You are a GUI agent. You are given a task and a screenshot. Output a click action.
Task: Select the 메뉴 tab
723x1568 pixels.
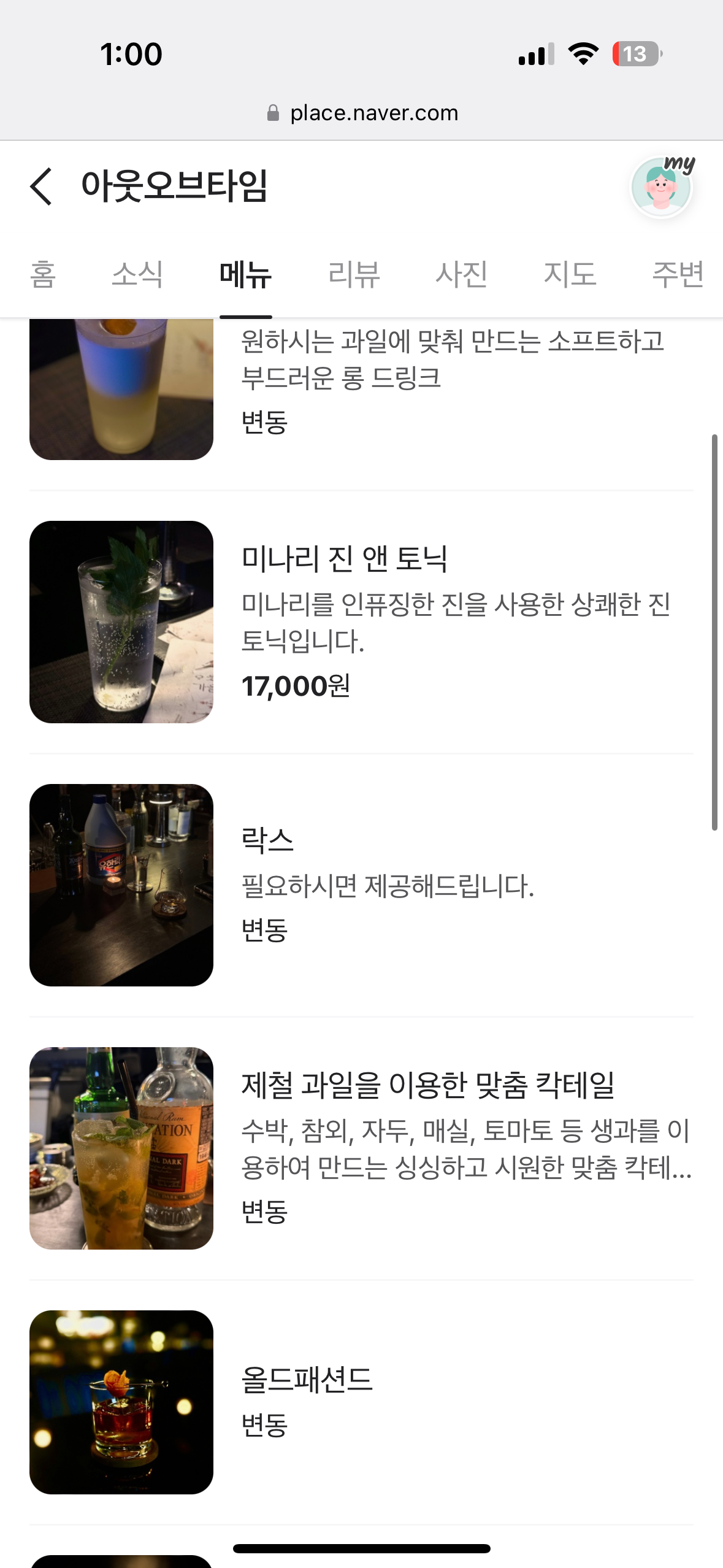click(x=245, y=274)
